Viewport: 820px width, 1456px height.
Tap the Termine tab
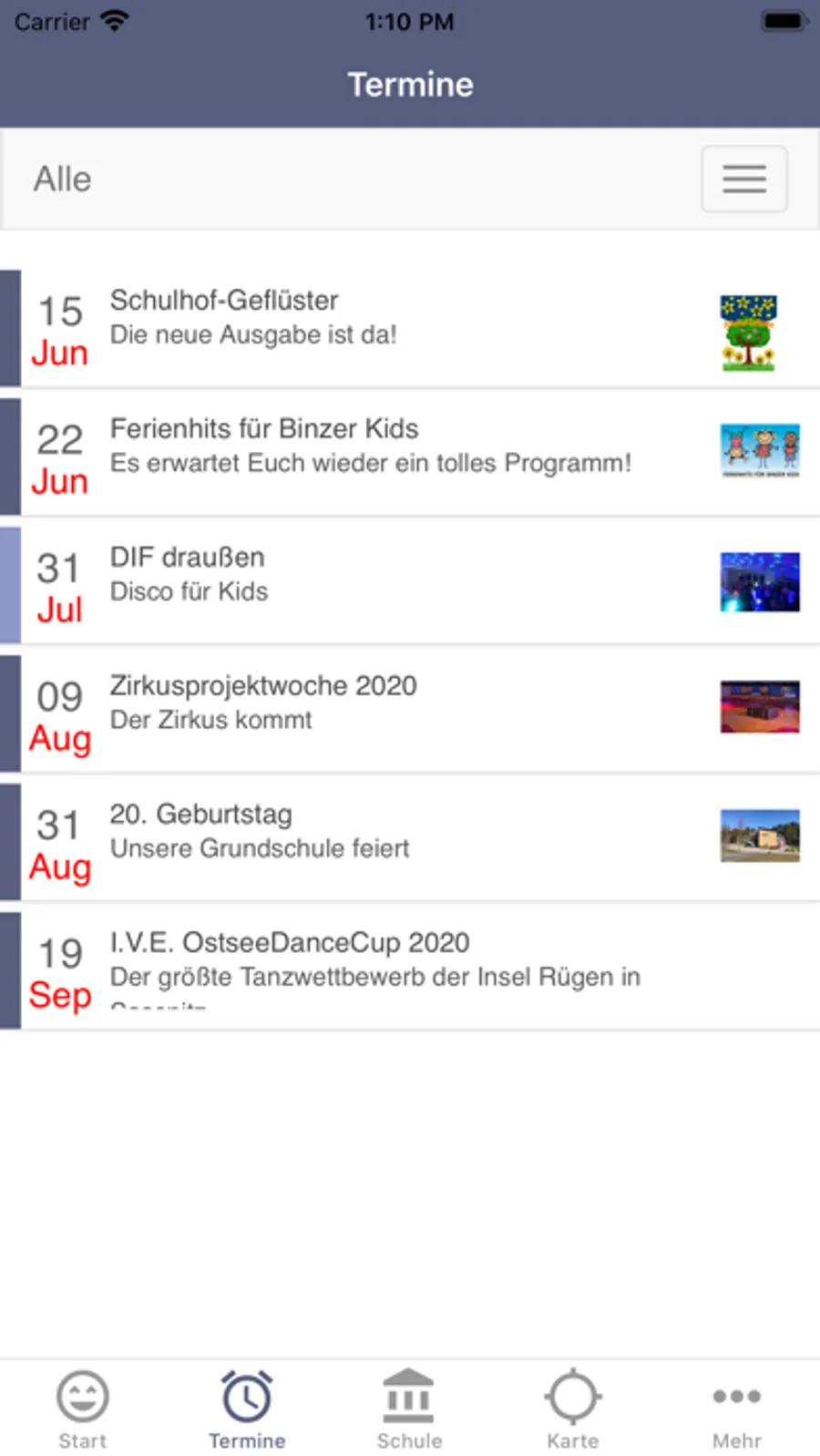(246, 1409)
